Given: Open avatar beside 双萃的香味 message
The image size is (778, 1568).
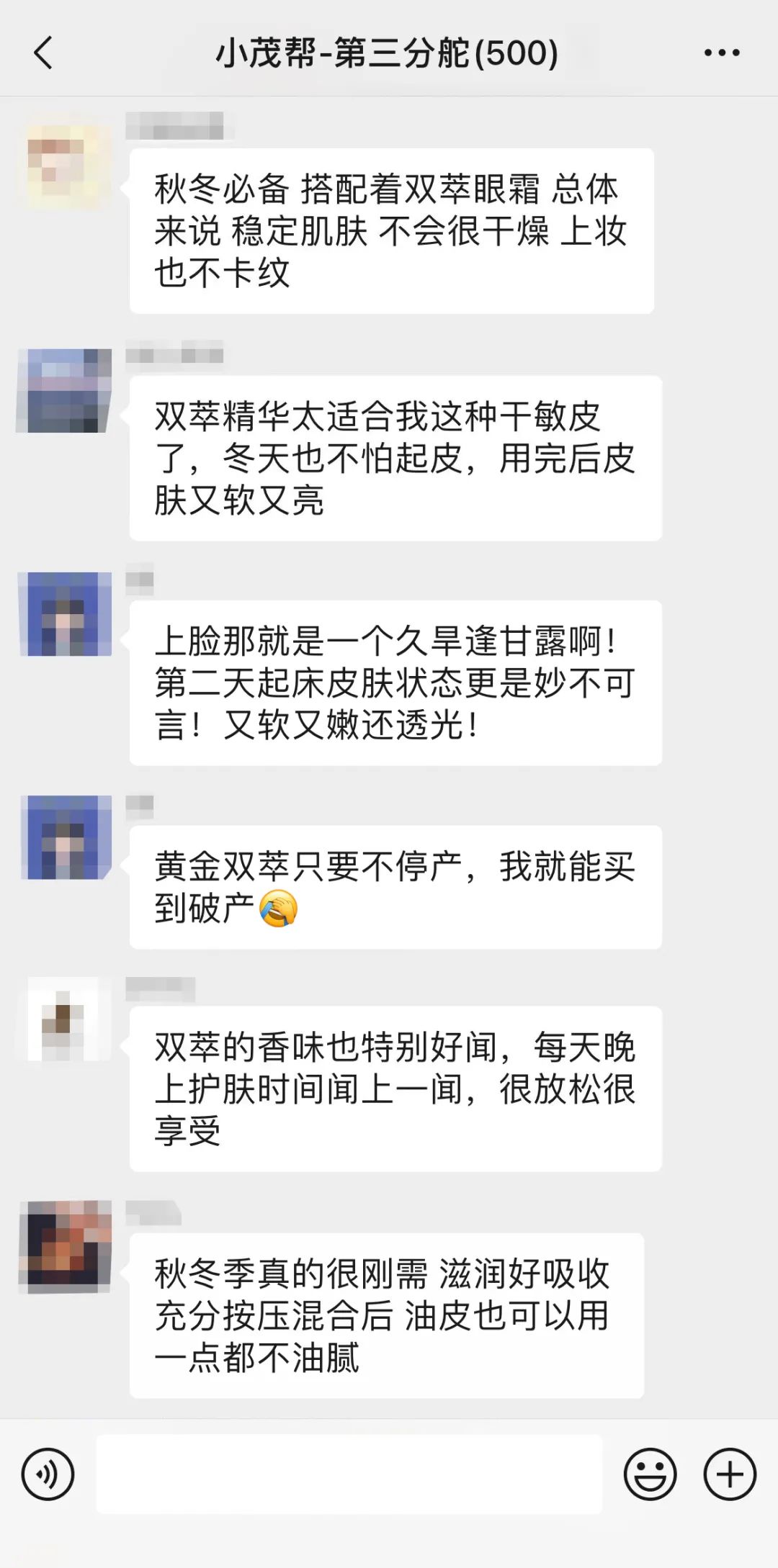Looking at the screenshot, I should tap(65, 1019).
